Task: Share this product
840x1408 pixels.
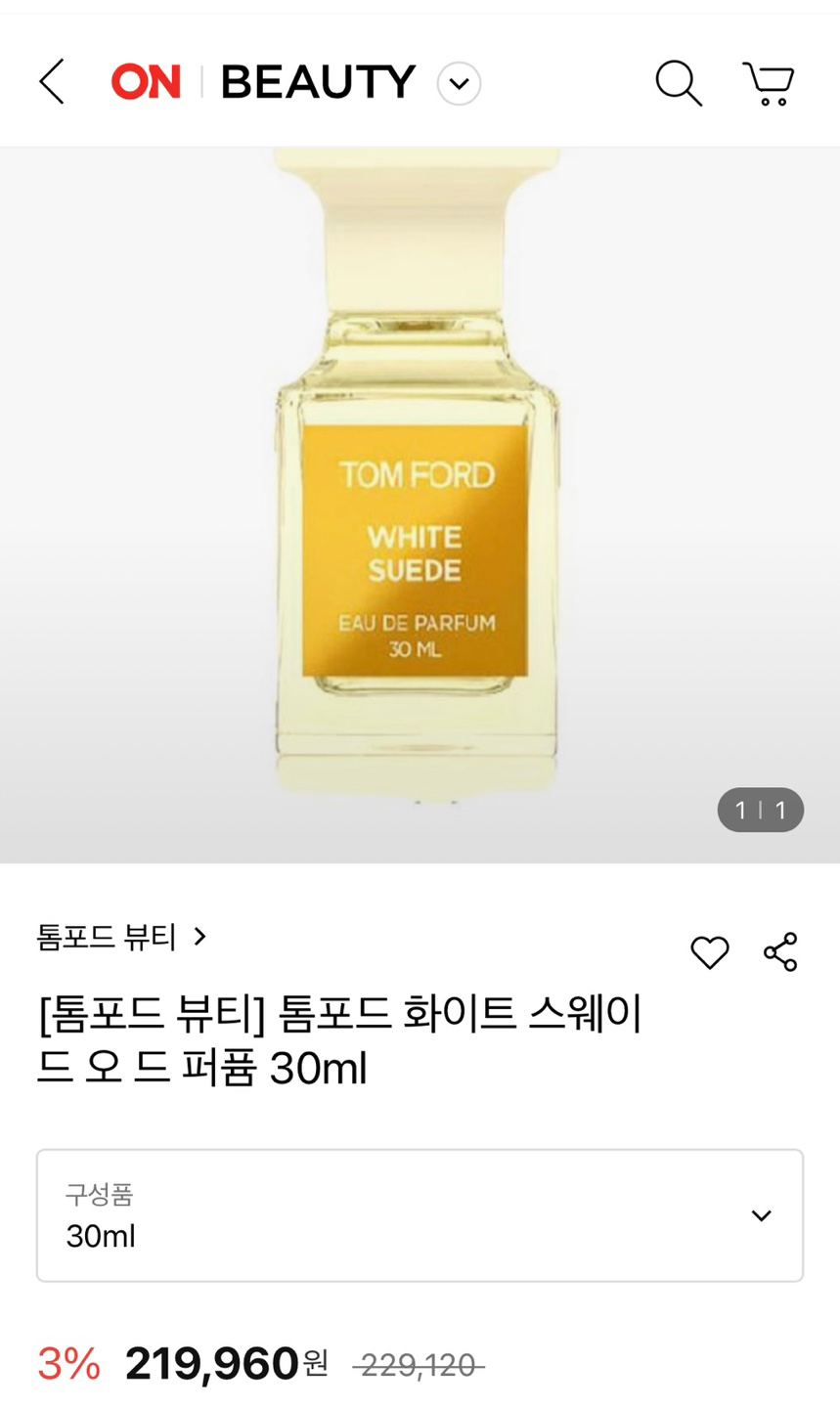Action: pos(780,951)
